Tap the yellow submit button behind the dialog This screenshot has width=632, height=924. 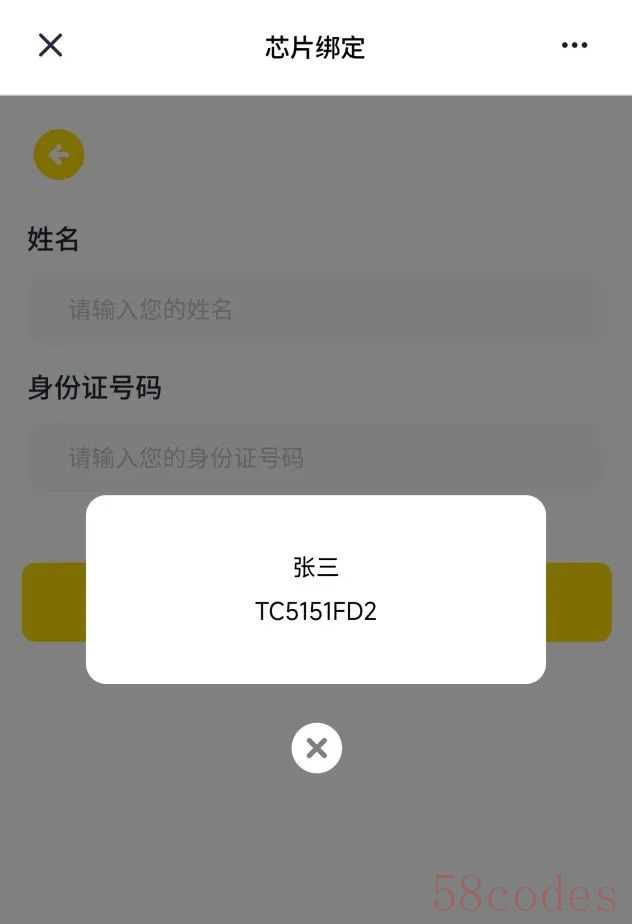[578, 602]
